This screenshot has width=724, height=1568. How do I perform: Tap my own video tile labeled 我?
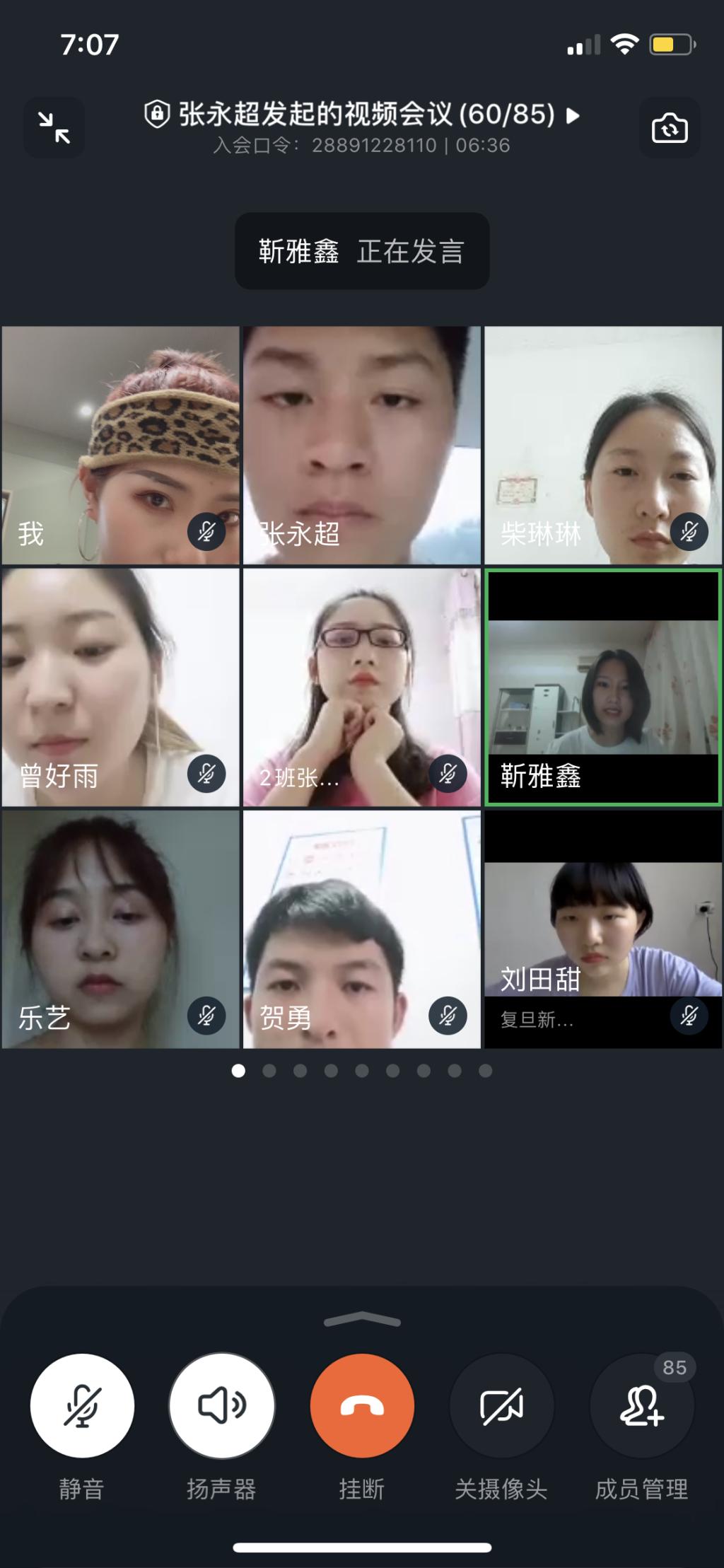[x=120, y=444]
